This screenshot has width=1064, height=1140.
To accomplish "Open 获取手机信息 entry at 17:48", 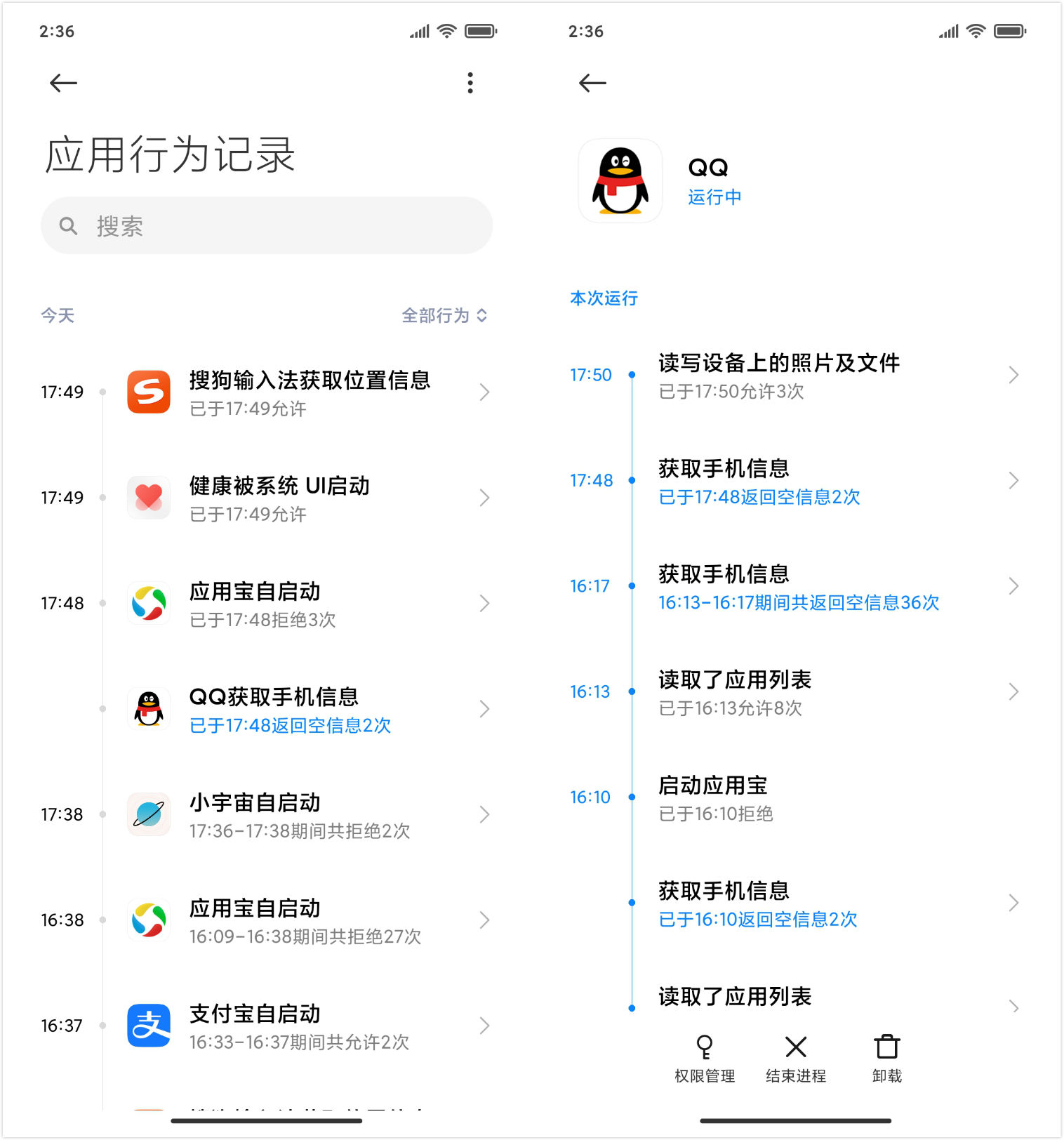I will [828, 481].
